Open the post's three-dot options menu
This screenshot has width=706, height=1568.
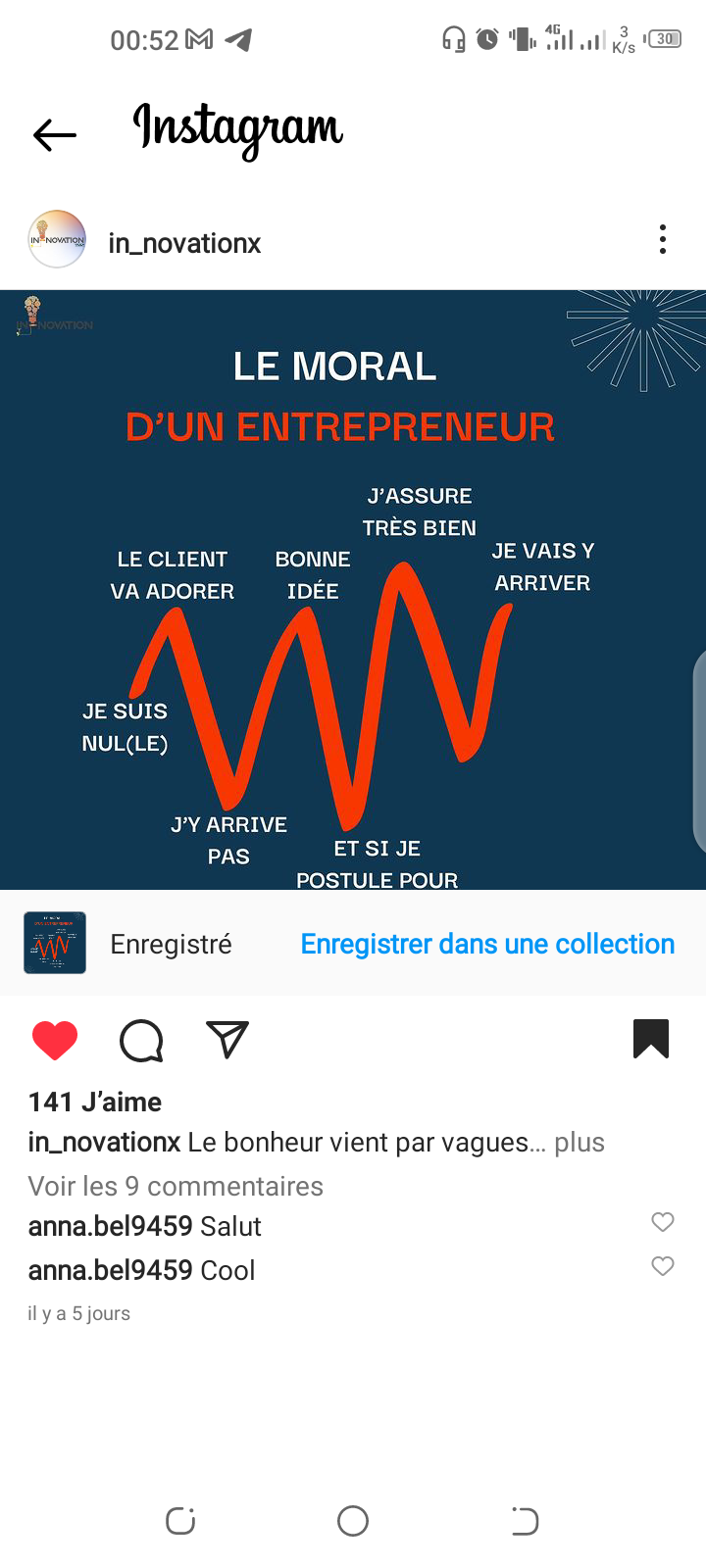pos(663,239)
